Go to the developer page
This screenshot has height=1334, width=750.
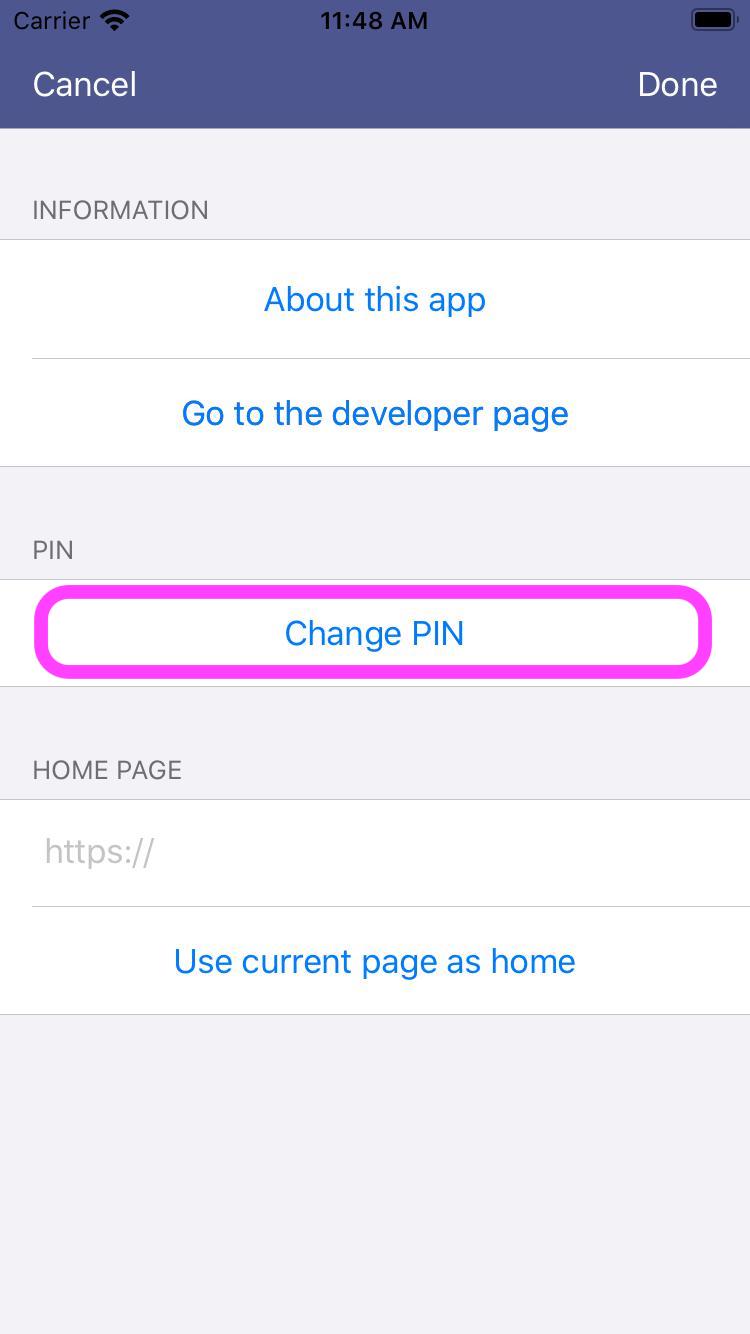(374, 413)
